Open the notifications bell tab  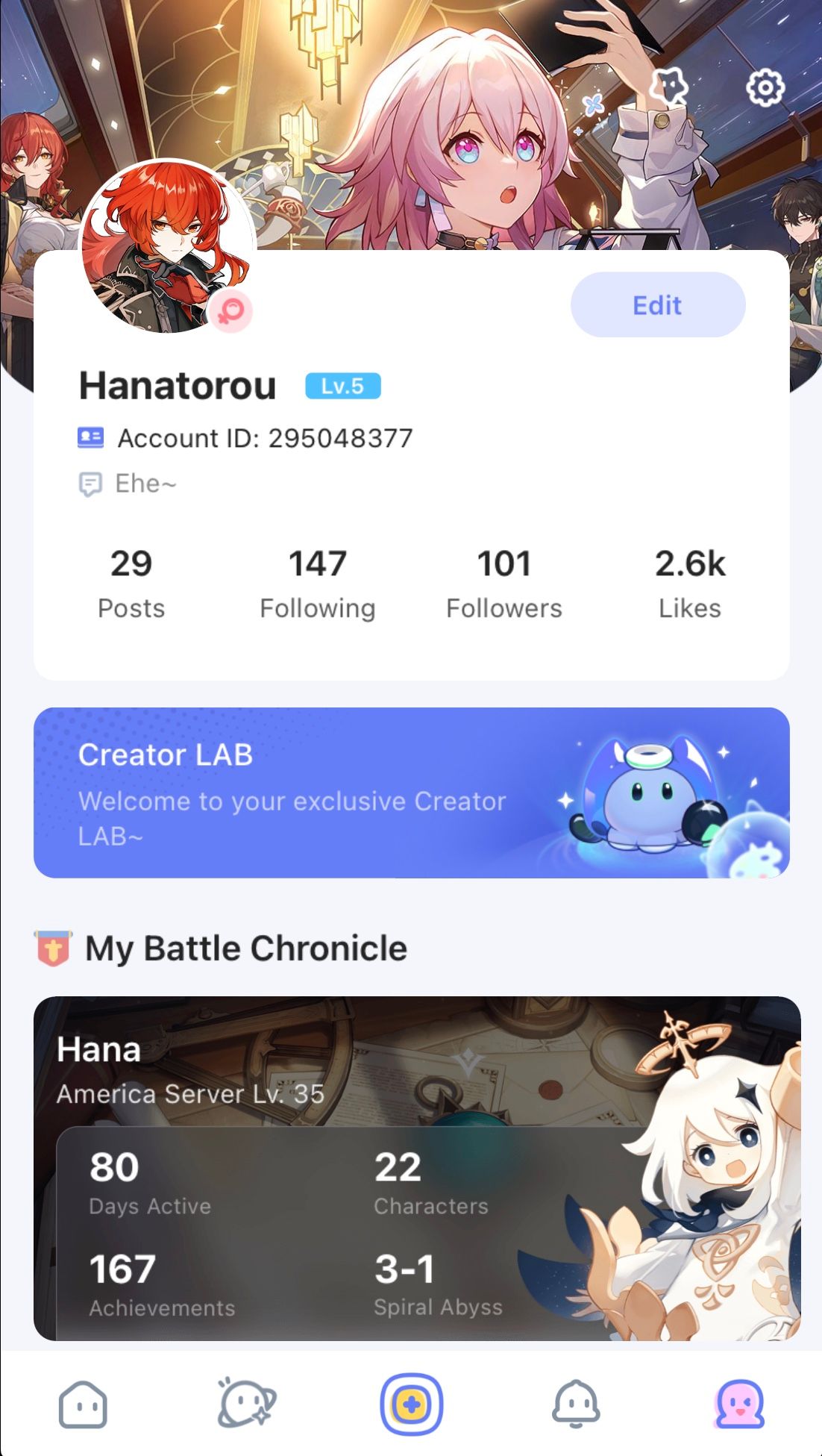[x=575, y=1405]
